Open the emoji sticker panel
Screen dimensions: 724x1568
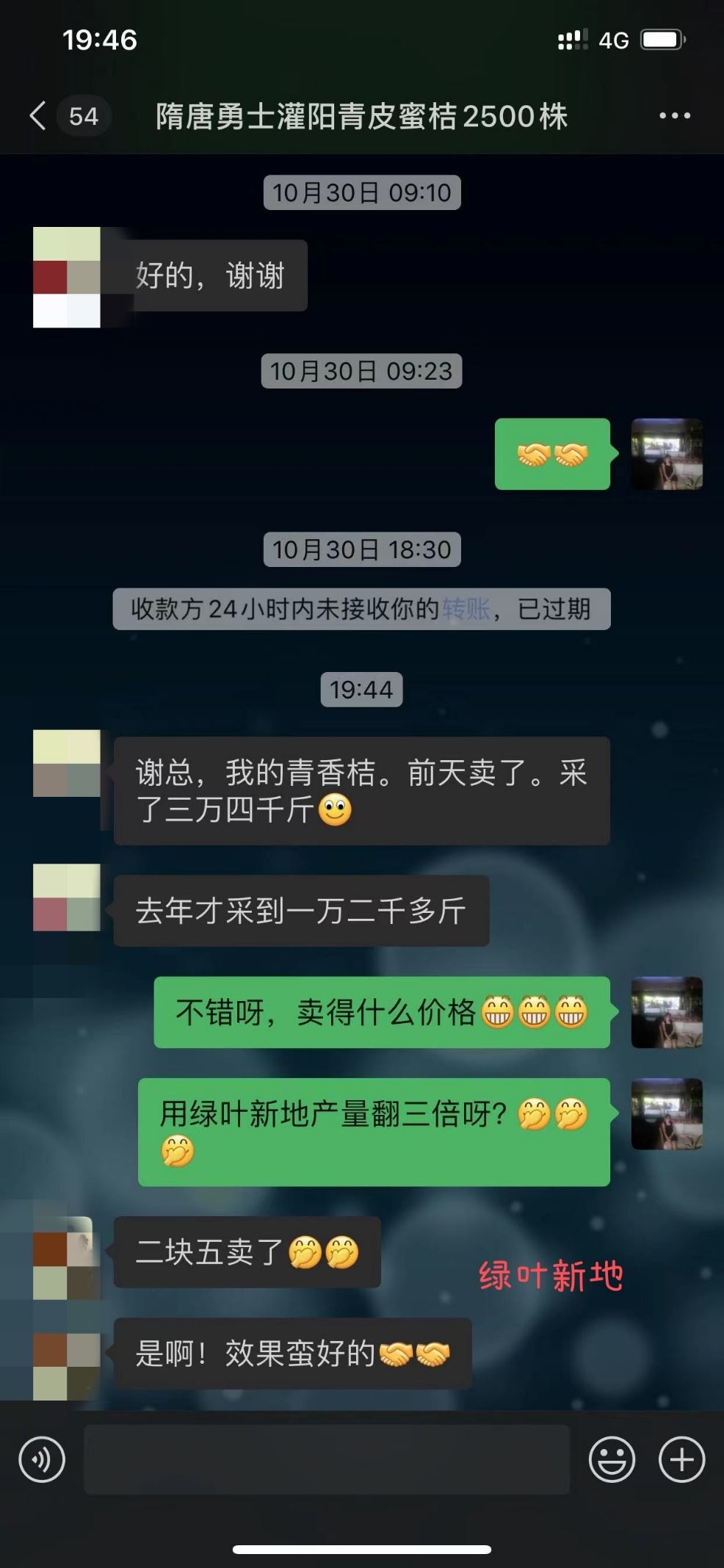click(x=612, y=1459)
